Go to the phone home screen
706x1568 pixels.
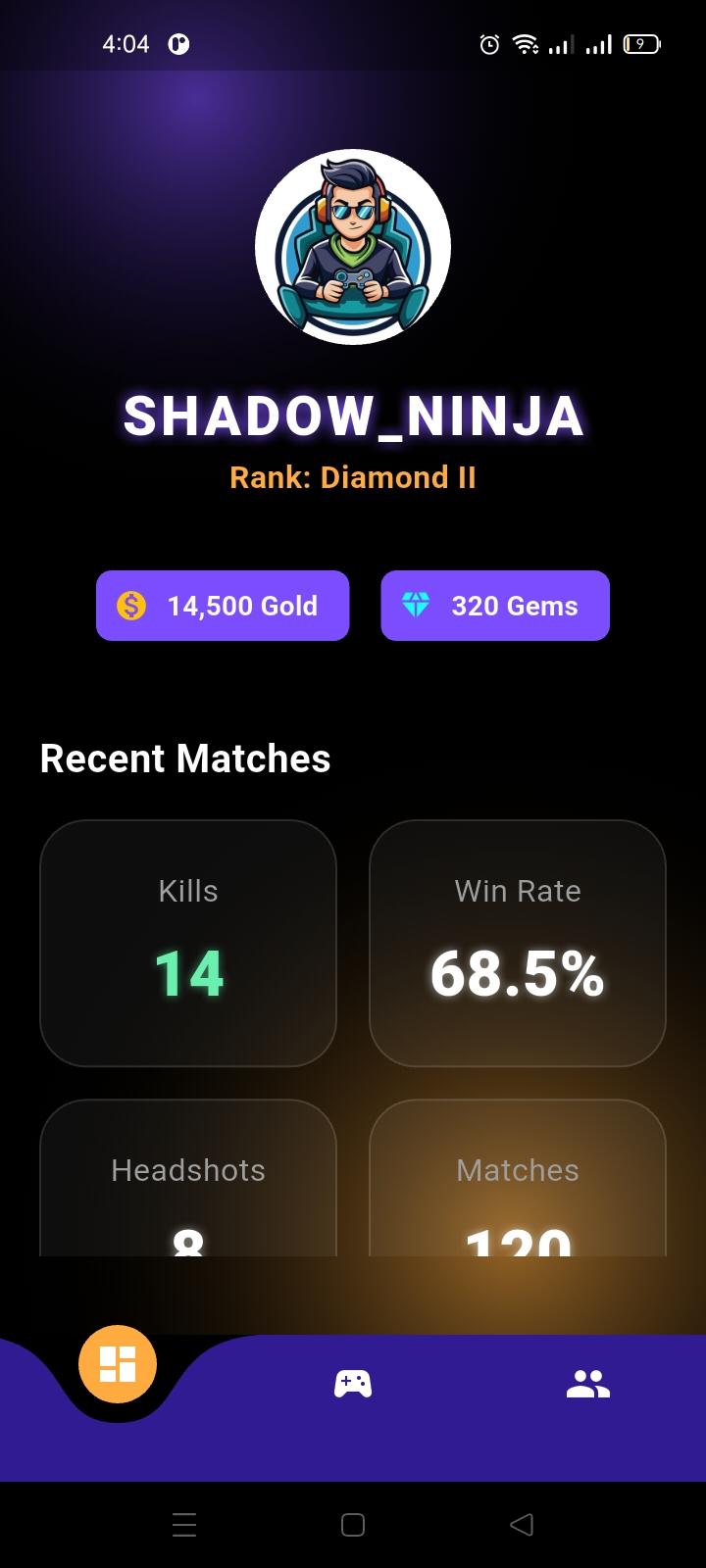point(353,1524)
